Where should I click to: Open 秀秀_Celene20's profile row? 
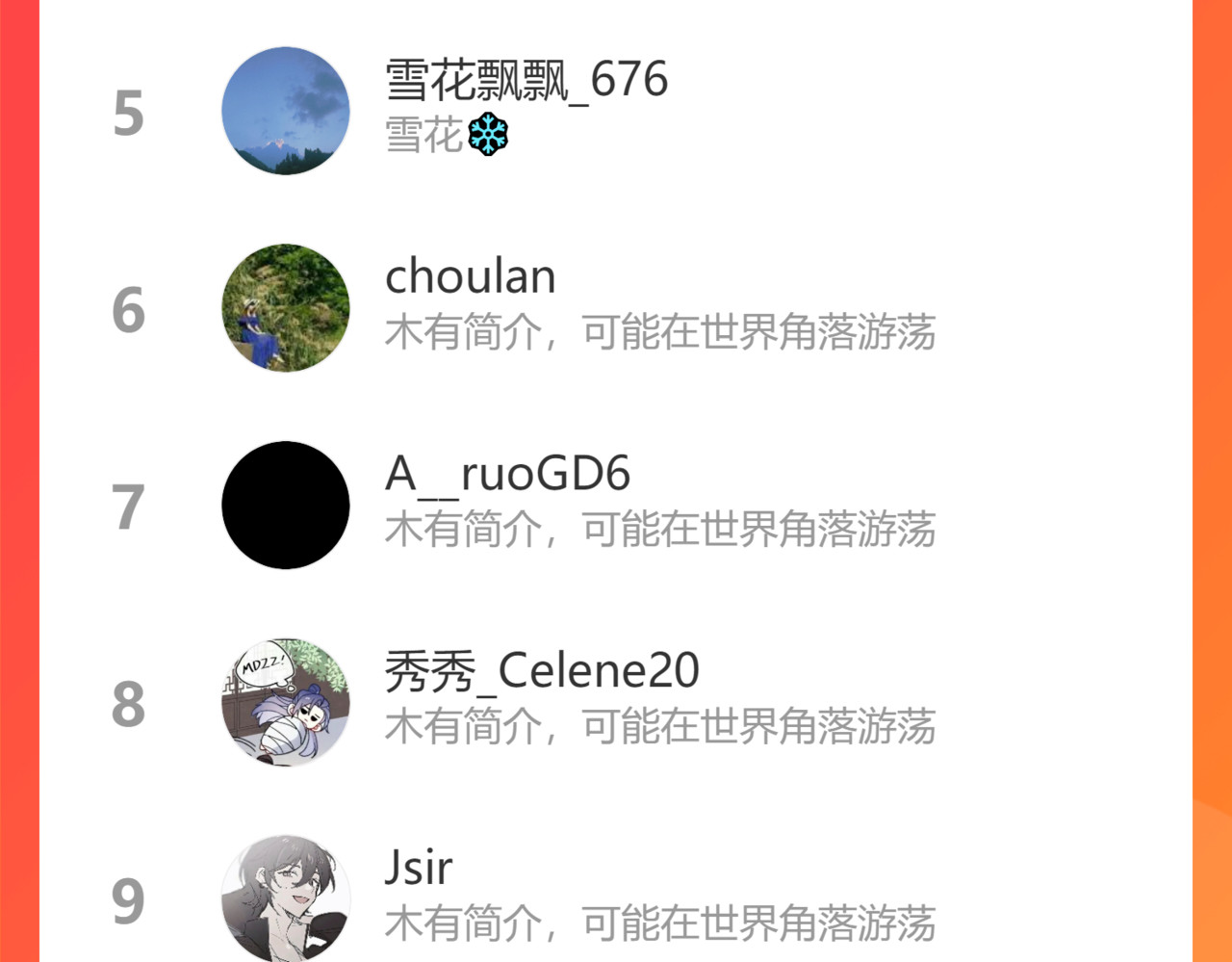pos(616,703)
